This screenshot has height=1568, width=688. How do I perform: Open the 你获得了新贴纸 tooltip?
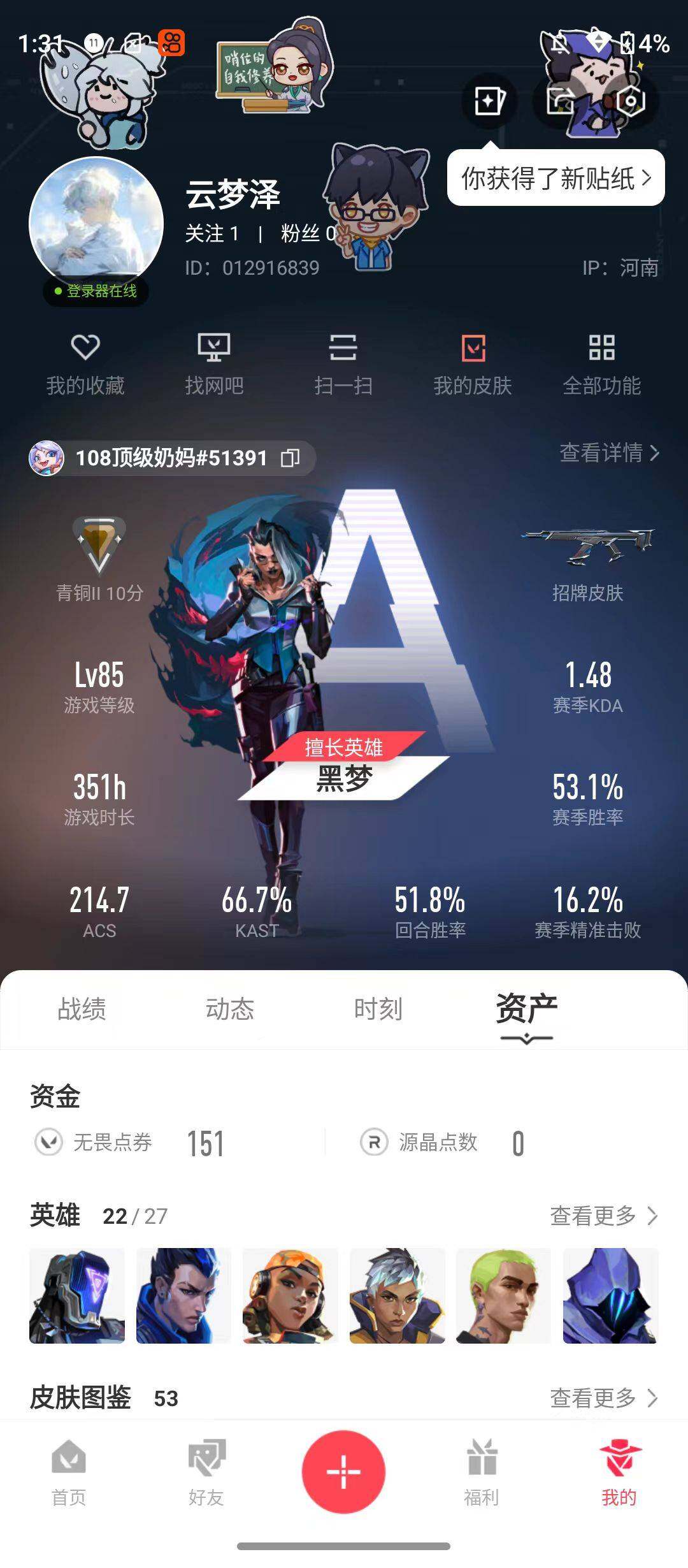(555, 178)
